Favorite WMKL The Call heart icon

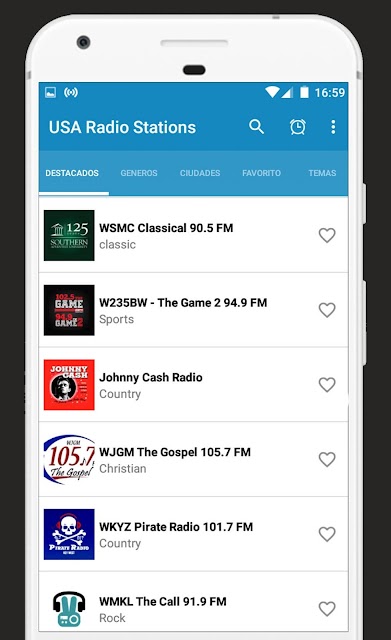(327, 609)
